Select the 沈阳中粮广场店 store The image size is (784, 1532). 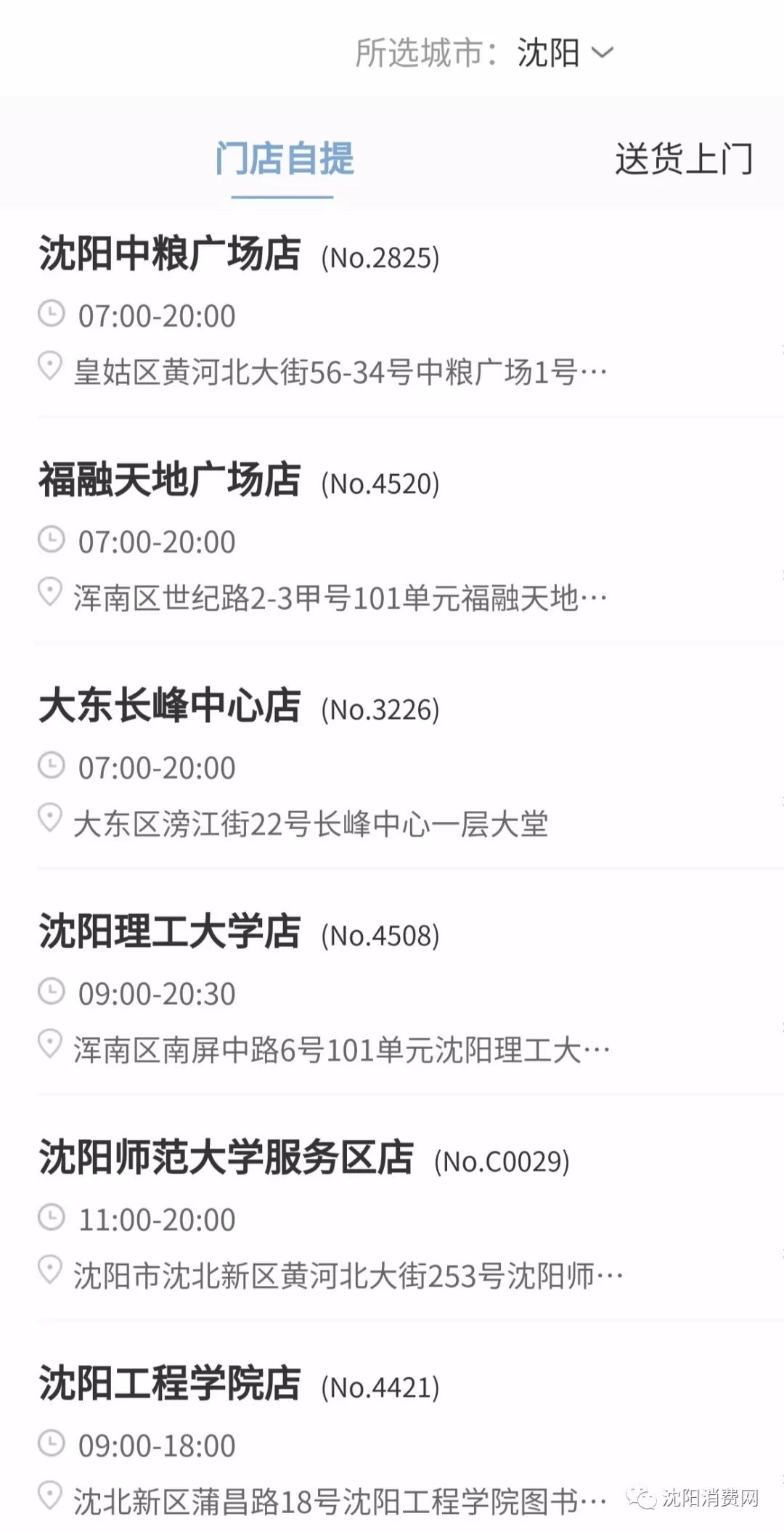[169, 254]
